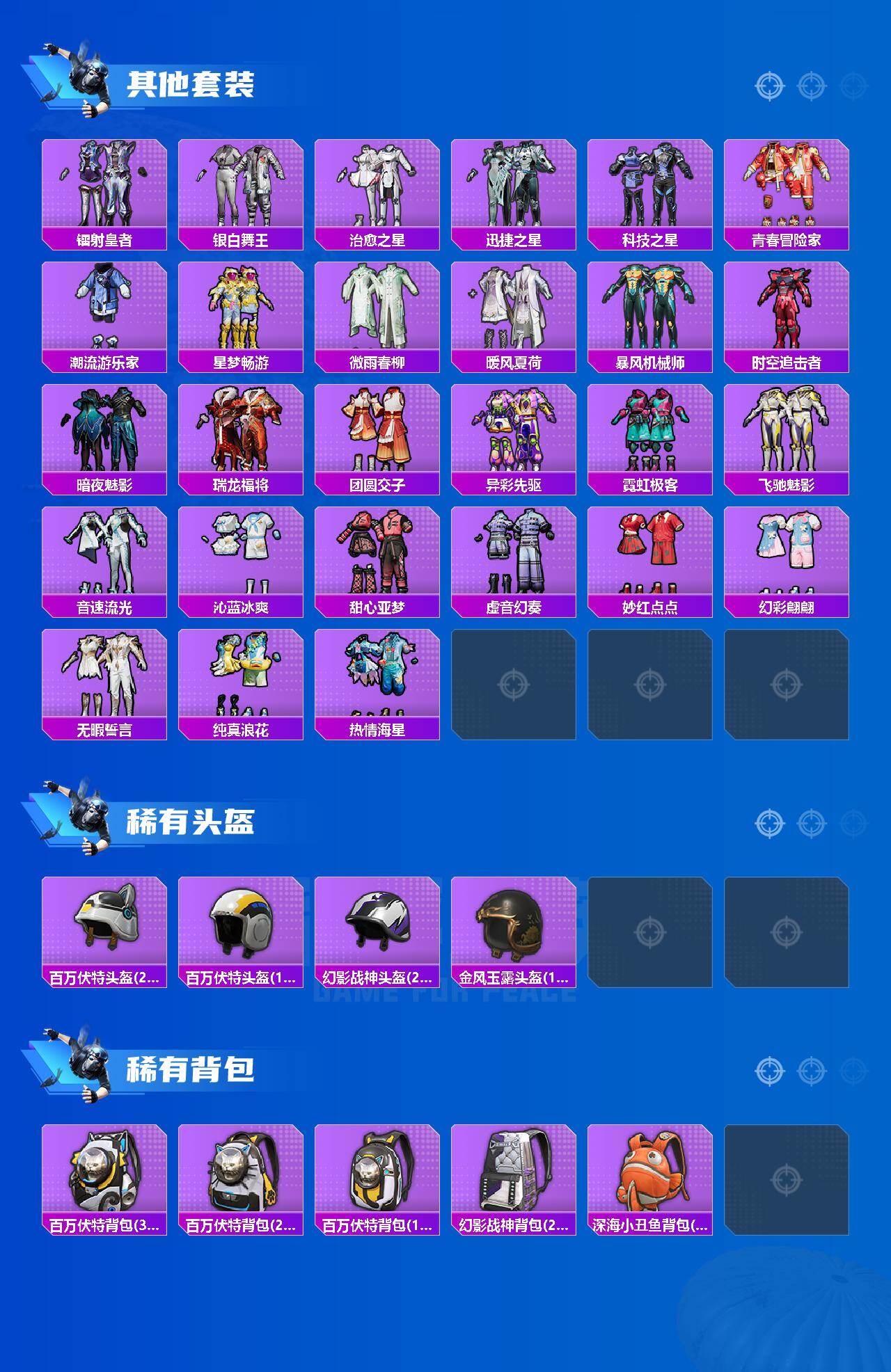
Task: Select the first crosshair icon beside 其他套装
Action: pos(768,87)
